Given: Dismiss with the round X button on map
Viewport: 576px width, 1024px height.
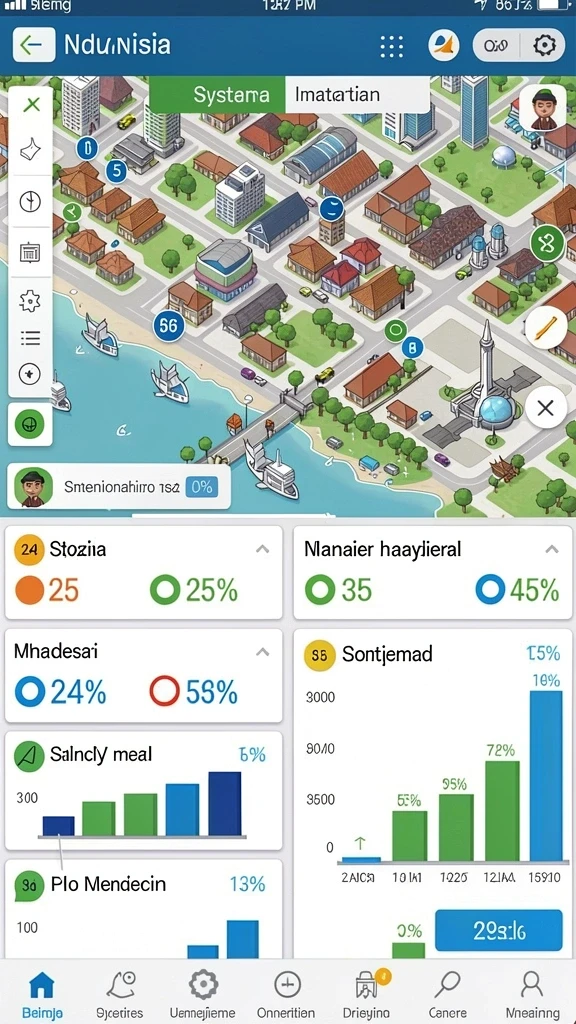Looking at the screenshot, I should pos(545,409).
